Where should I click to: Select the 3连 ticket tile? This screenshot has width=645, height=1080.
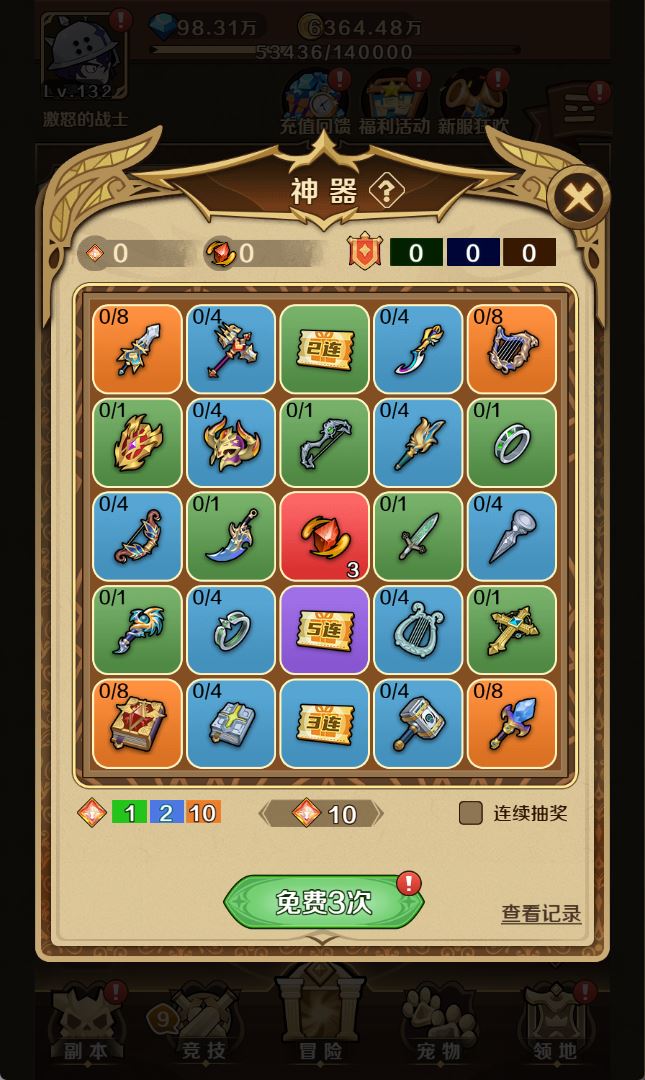click(x=324, y=724)
